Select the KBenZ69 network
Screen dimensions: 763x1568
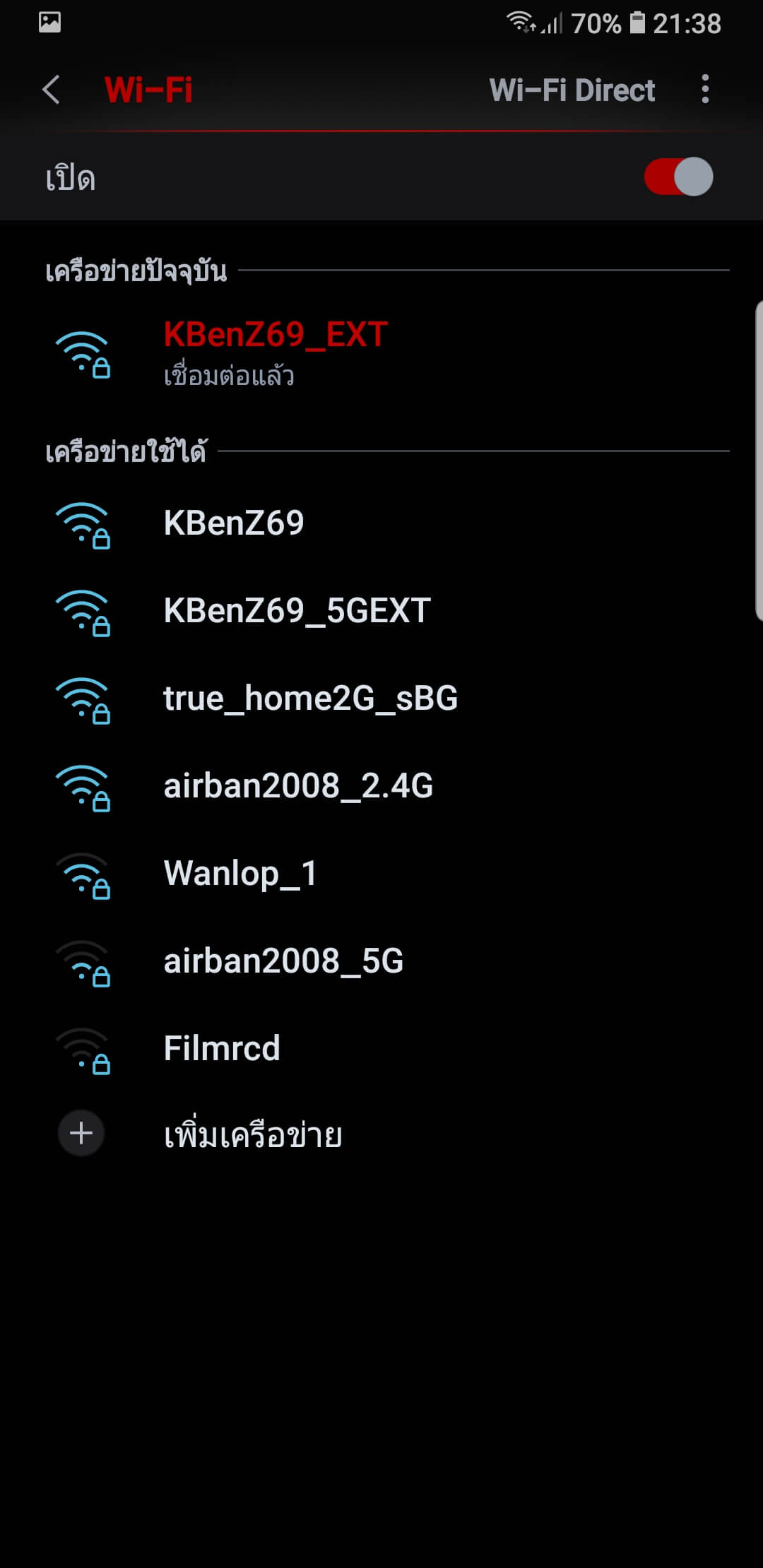coord(381,523)
